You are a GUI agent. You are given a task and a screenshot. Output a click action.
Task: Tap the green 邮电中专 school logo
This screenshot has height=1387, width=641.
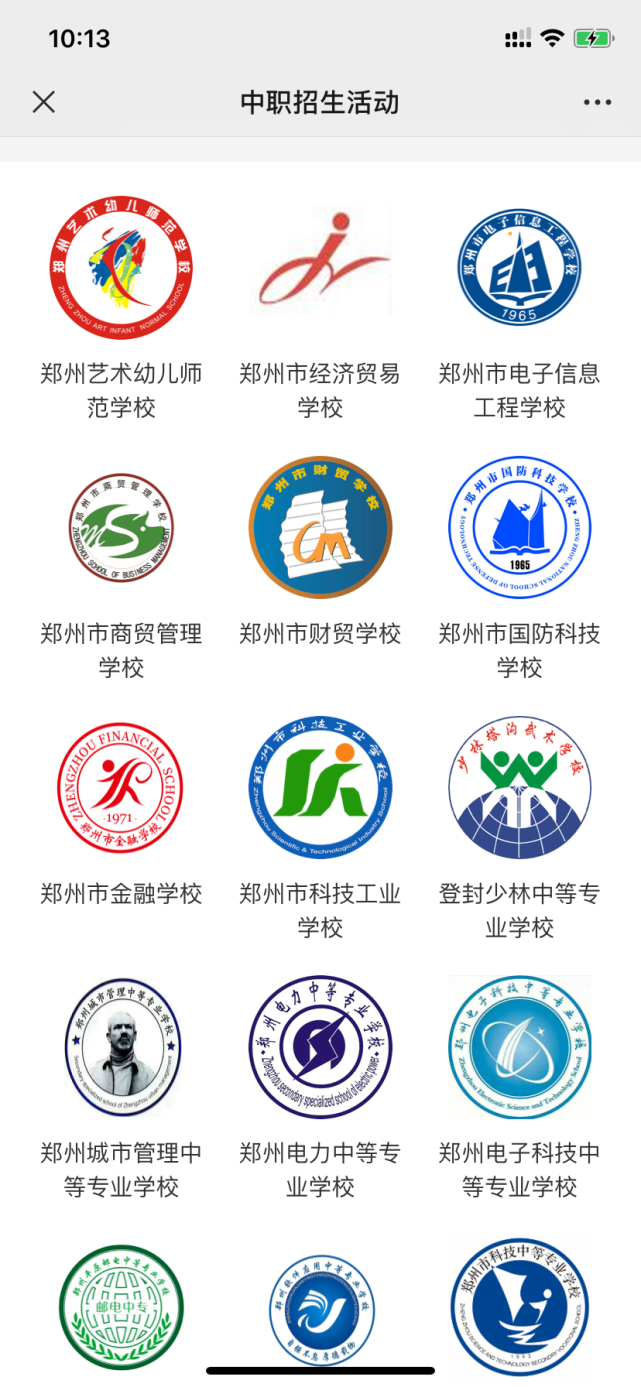click(x=121, y=1305)
